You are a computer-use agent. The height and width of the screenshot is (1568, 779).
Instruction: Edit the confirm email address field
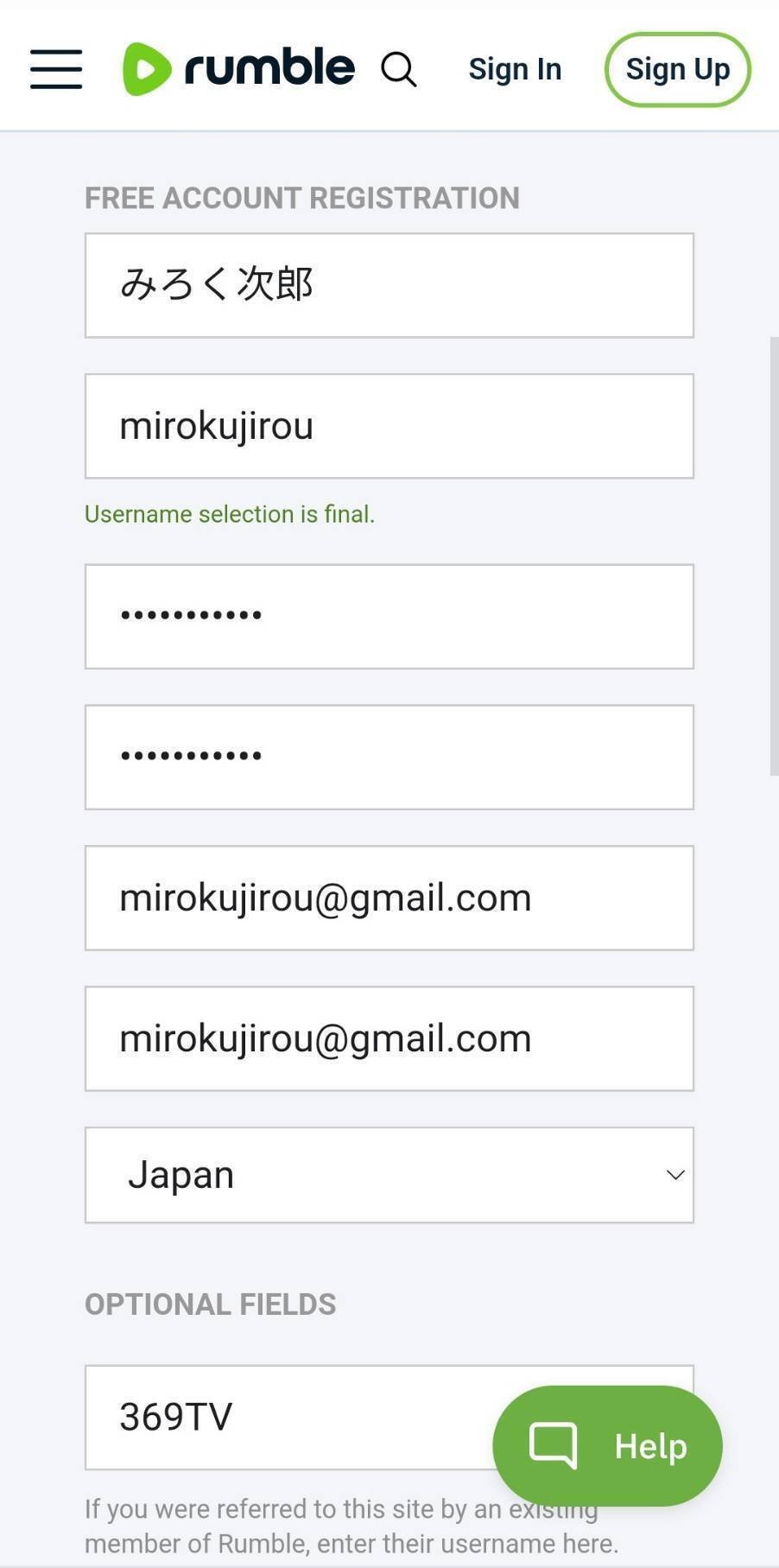389,1038
